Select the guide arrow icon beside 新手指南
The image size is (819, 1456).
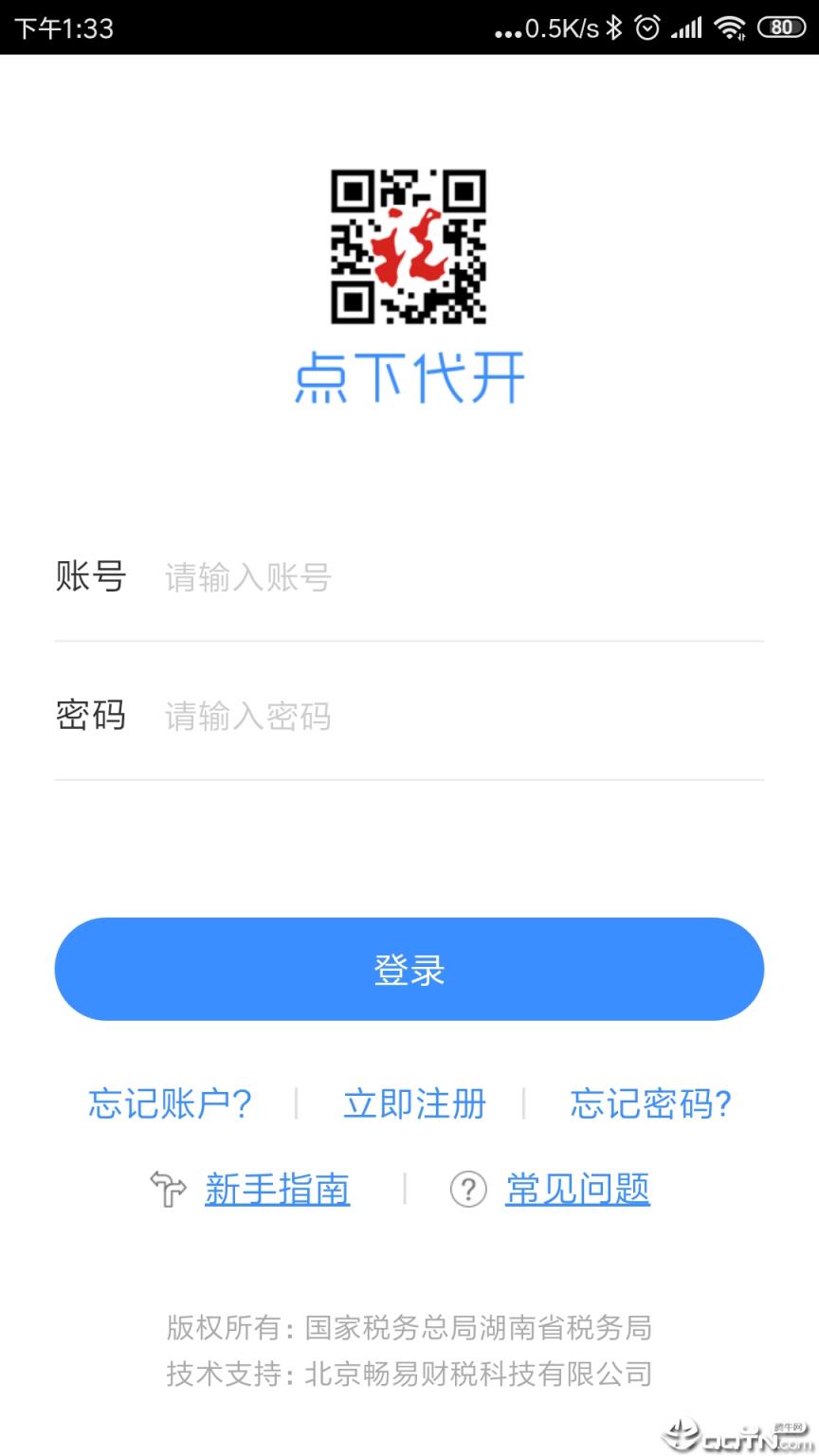(x=168, y=1189)
